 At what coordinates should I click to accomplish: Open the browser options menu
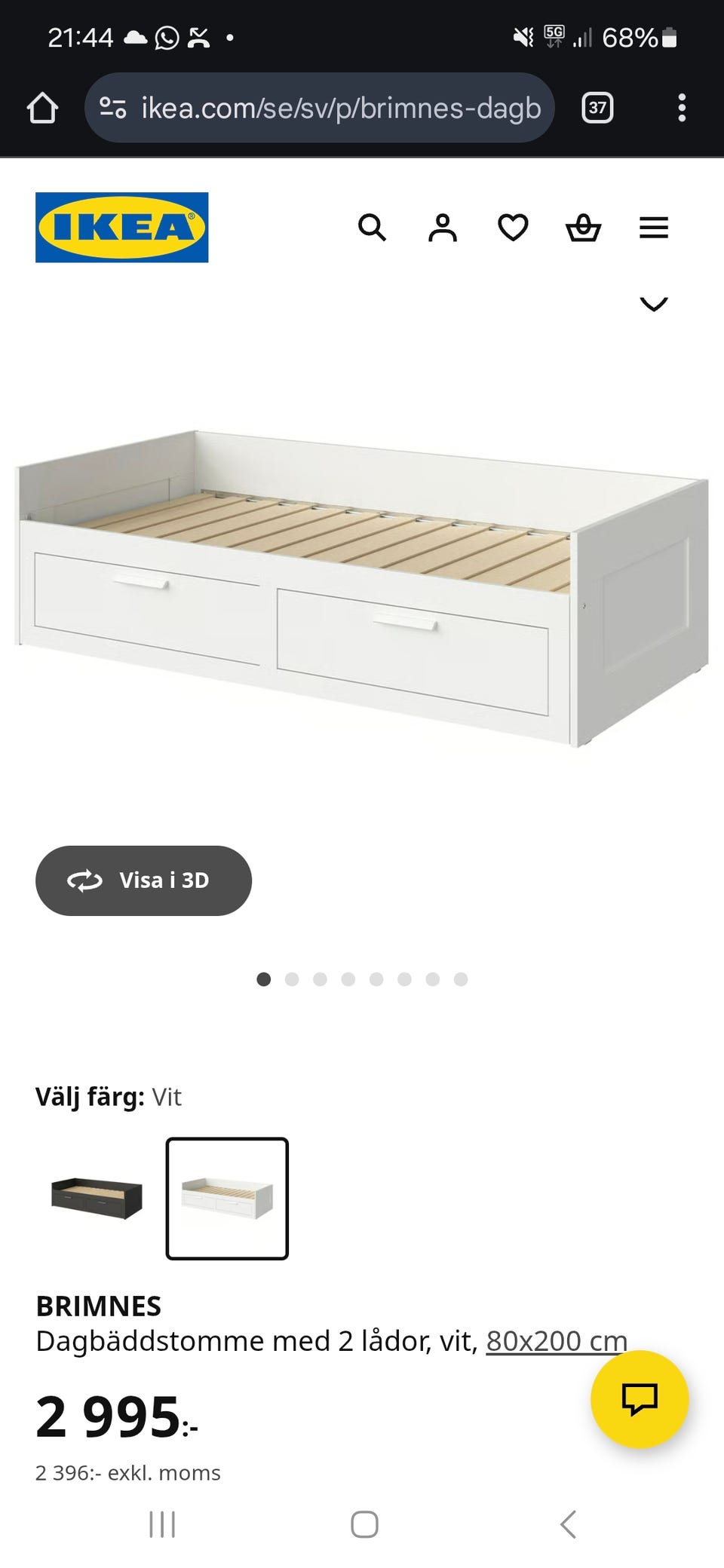682,108
